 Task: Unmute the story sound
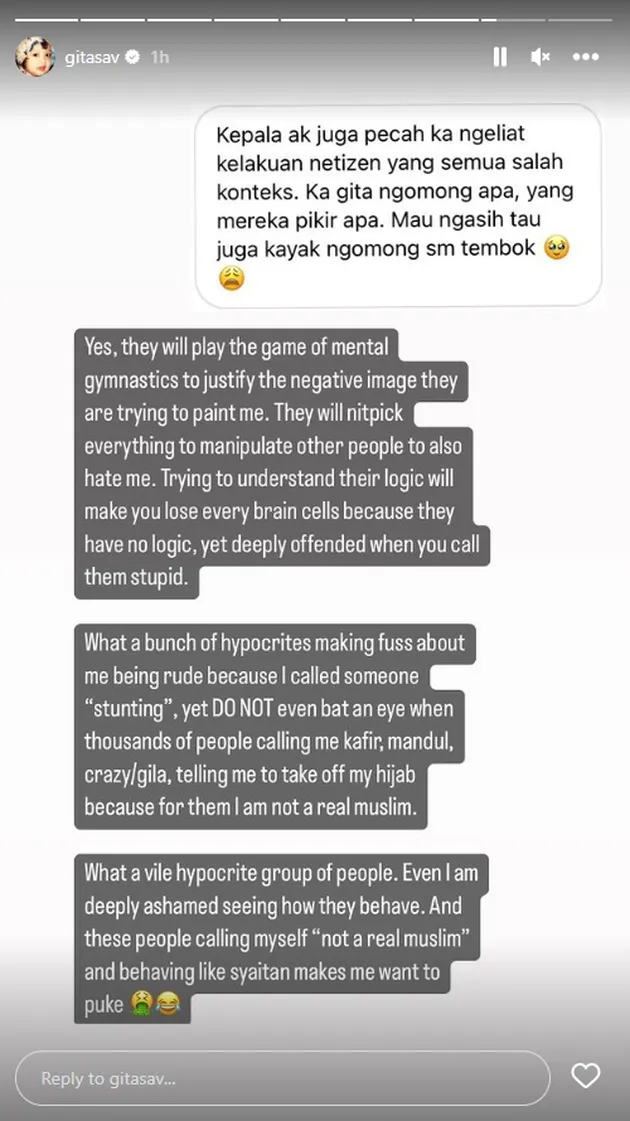(x=541, y=57)
